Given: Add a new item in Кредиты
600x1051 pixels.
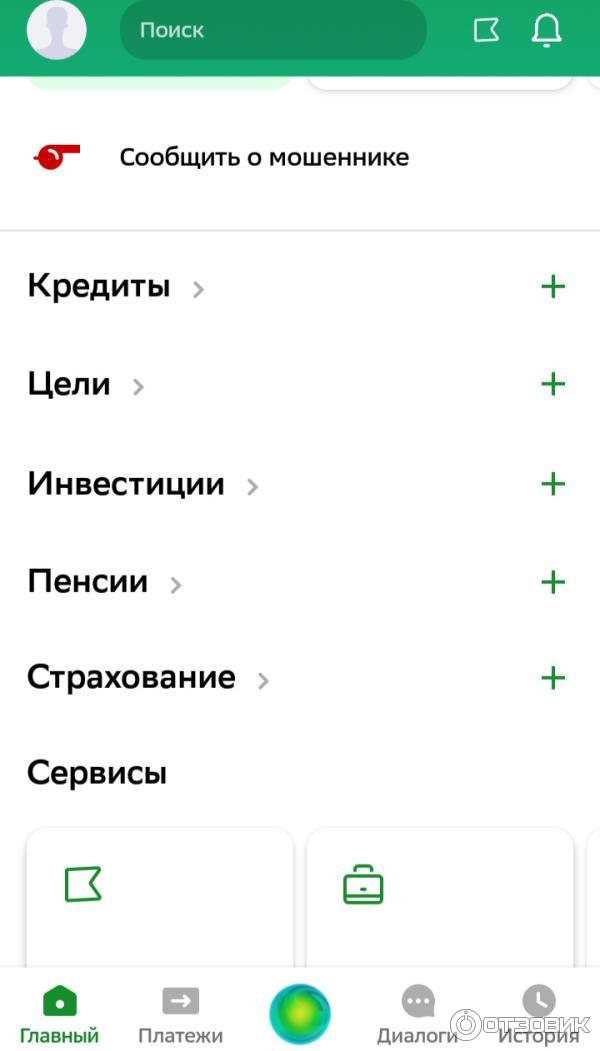Looking at the screenshot, I should 553,287.
